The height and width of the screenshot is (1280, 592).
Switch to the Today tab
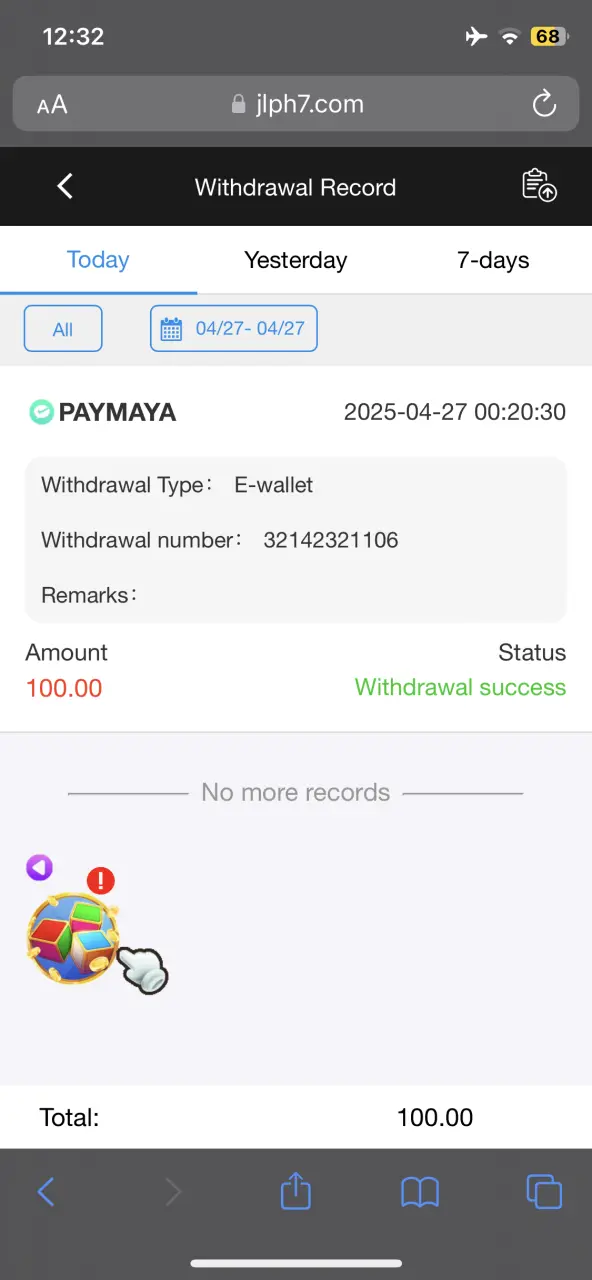tap(98, 260)
